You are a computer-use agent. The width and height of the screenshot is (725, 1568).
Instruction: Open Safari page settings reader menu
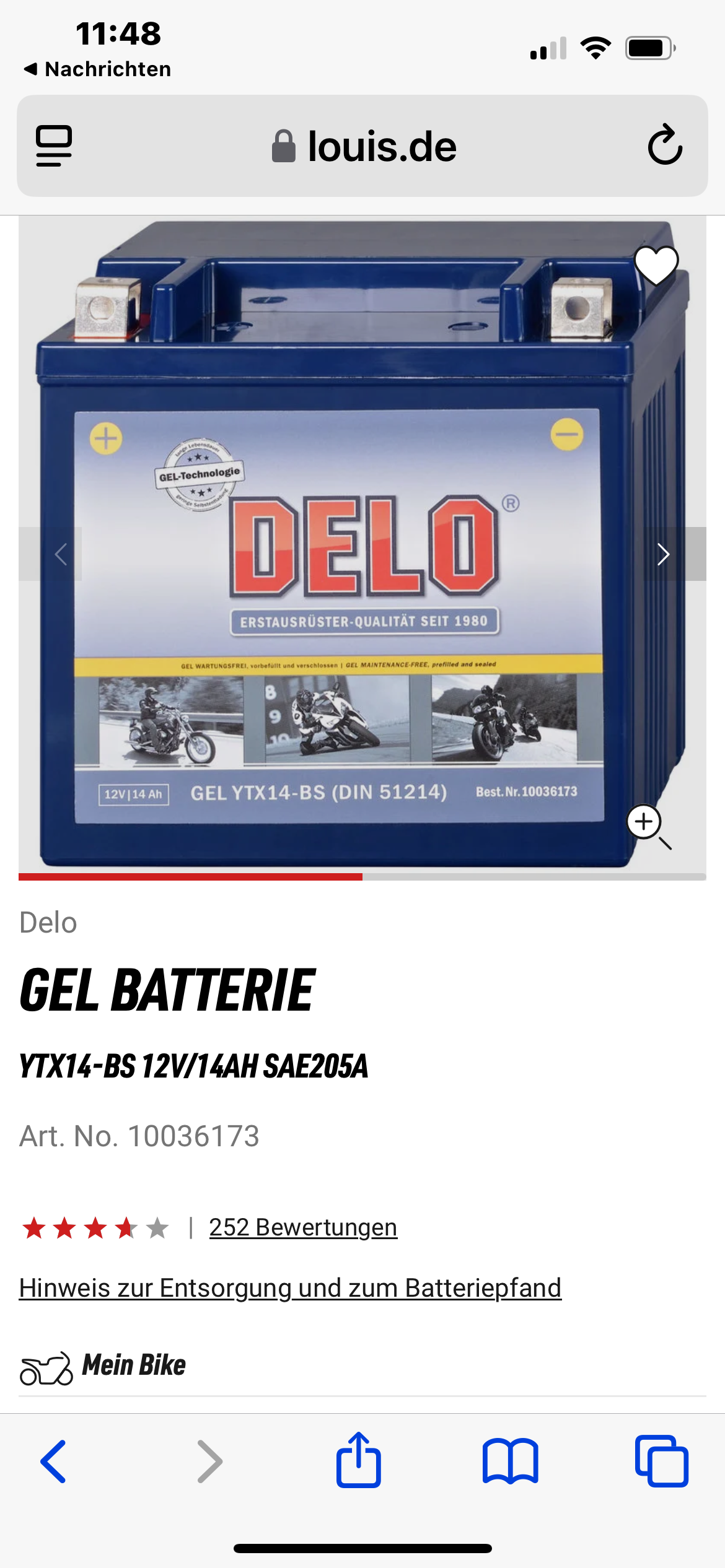click(x=54, y=146)
